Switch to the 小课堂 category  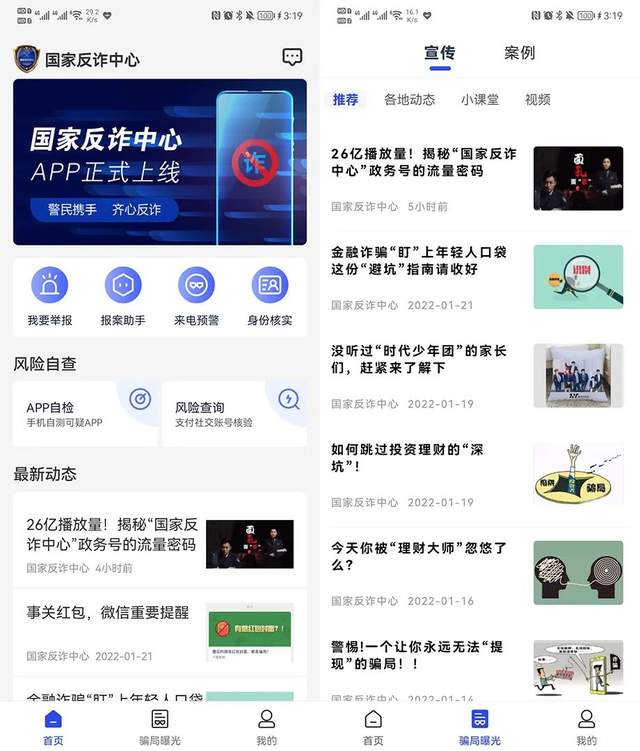click(x=480, y=100)
